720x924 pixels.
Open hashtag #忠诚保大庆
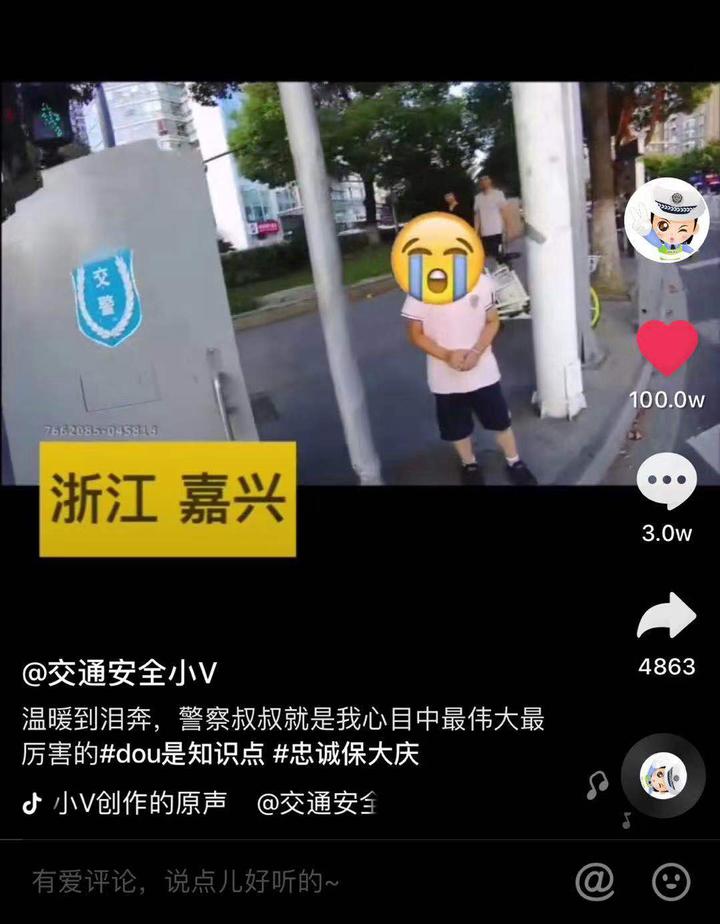coord(346,754)
